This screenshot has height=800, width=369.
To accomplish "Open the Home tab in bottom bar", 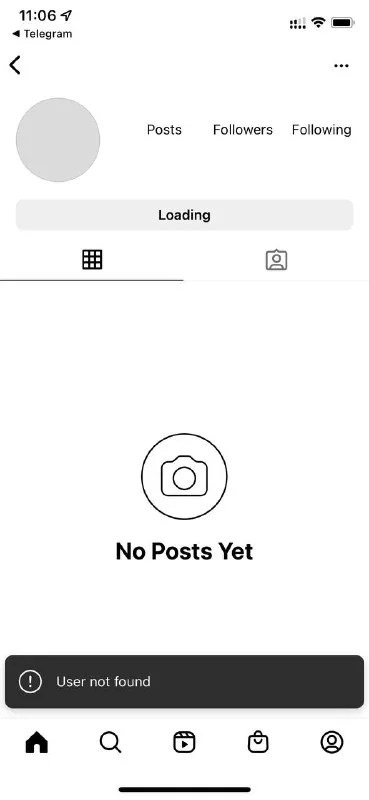I will point(37,742).
